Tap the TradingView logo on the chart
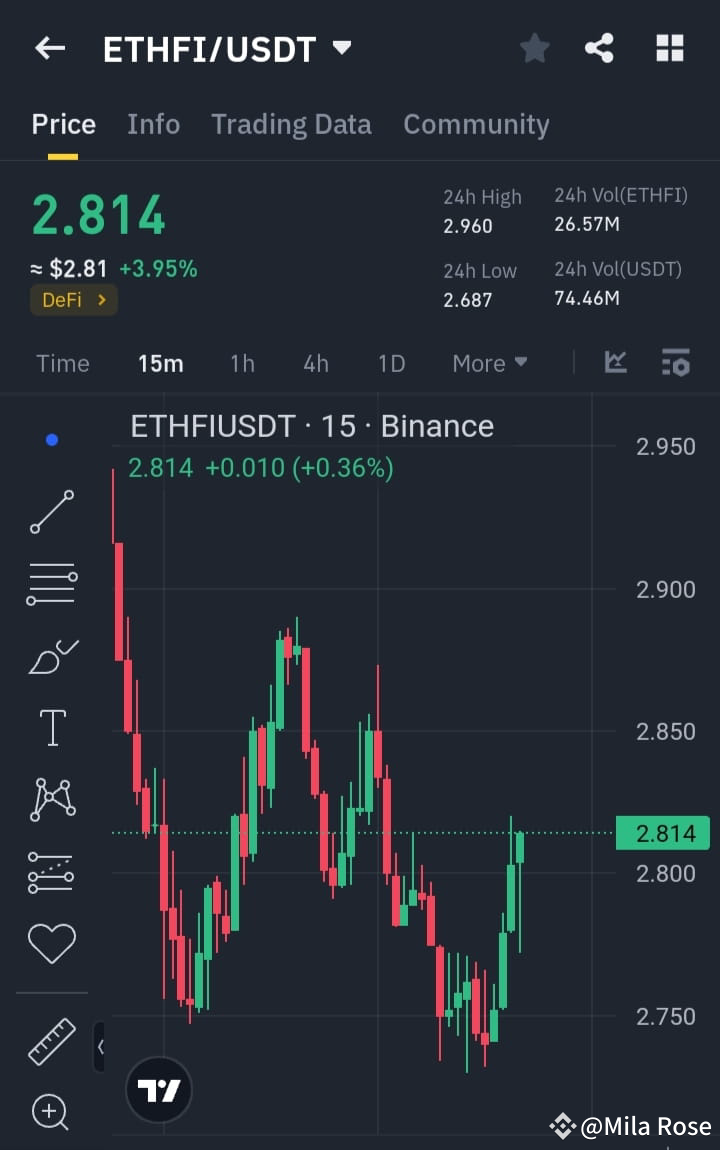Screen dimensions: 720x1150 [x=160, y=1089]
